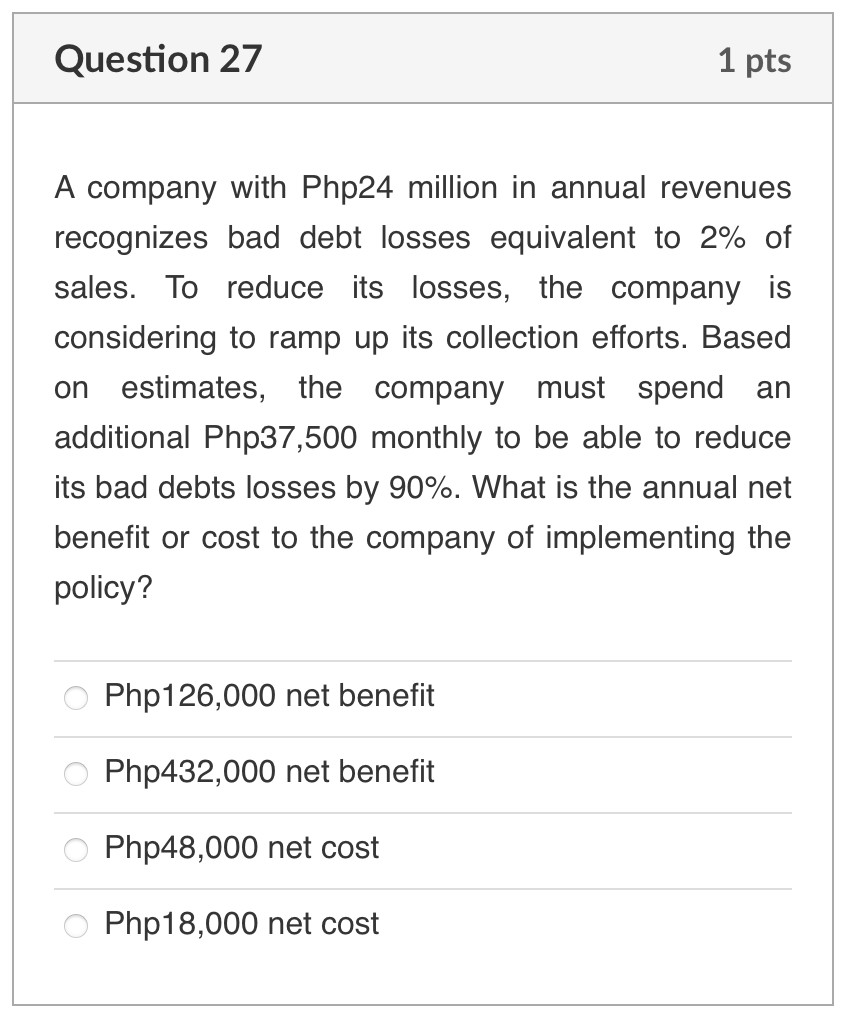Select the Php18,000 net cost radio button
This screenshot has width=852, height=1022.
coord(76,925)
